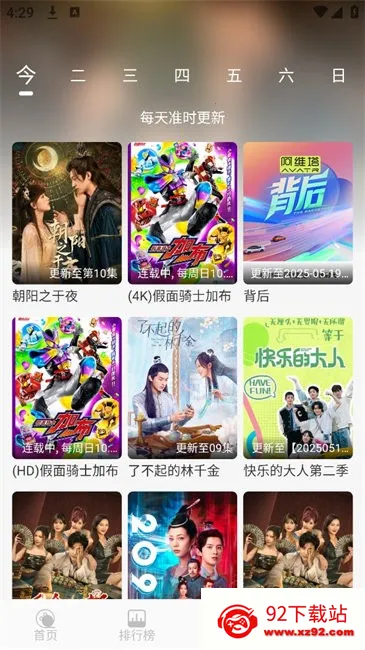Image resolution: width=365 pixels, height=650 pixels.
Task: Open the 209 poster show
Action: coord(182,546)
